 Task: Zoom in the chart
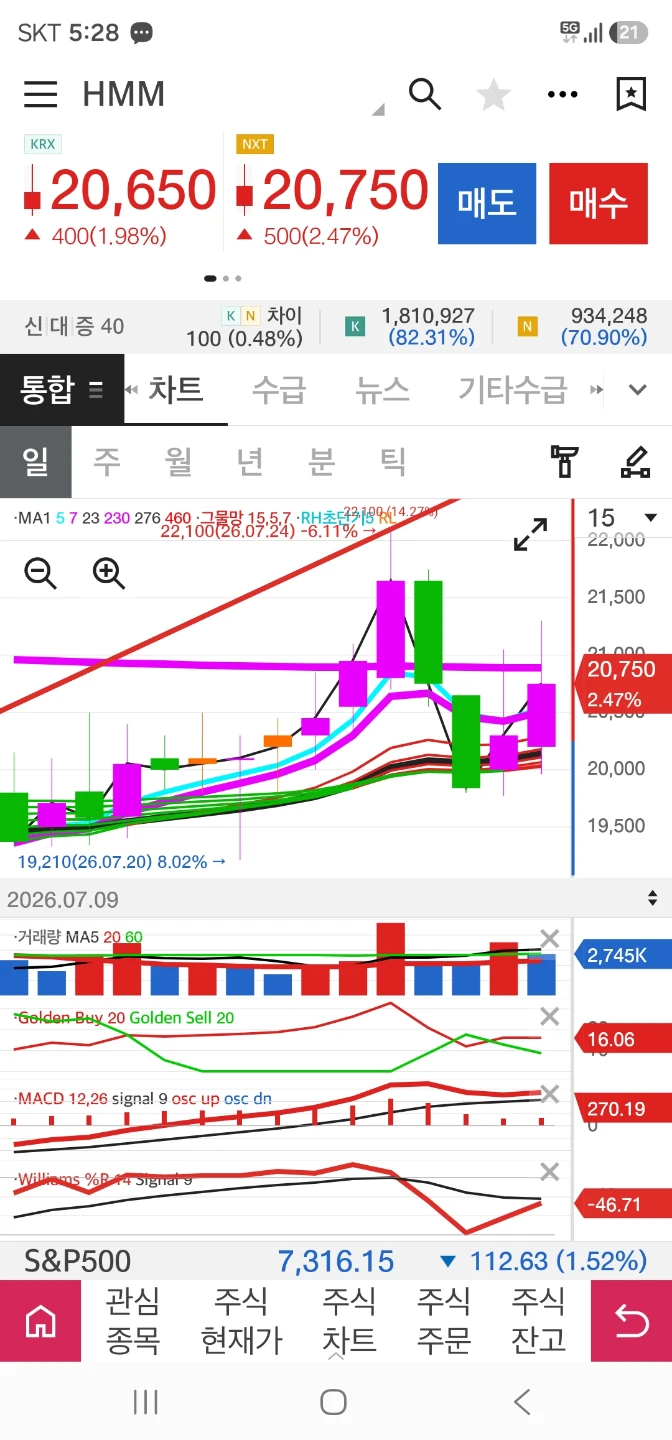pos(108,573)
